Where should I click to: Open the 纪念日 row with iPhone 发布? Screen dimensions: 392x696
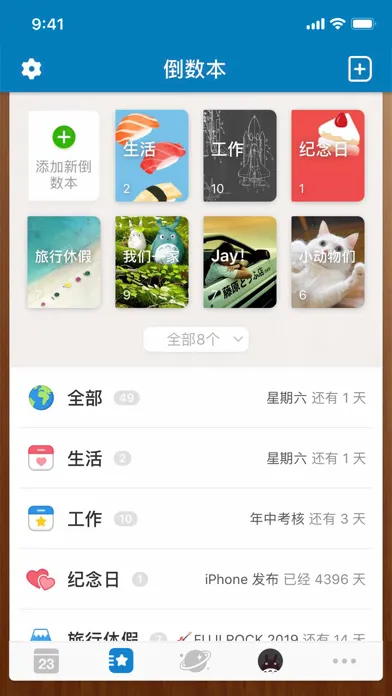[196, 579]
